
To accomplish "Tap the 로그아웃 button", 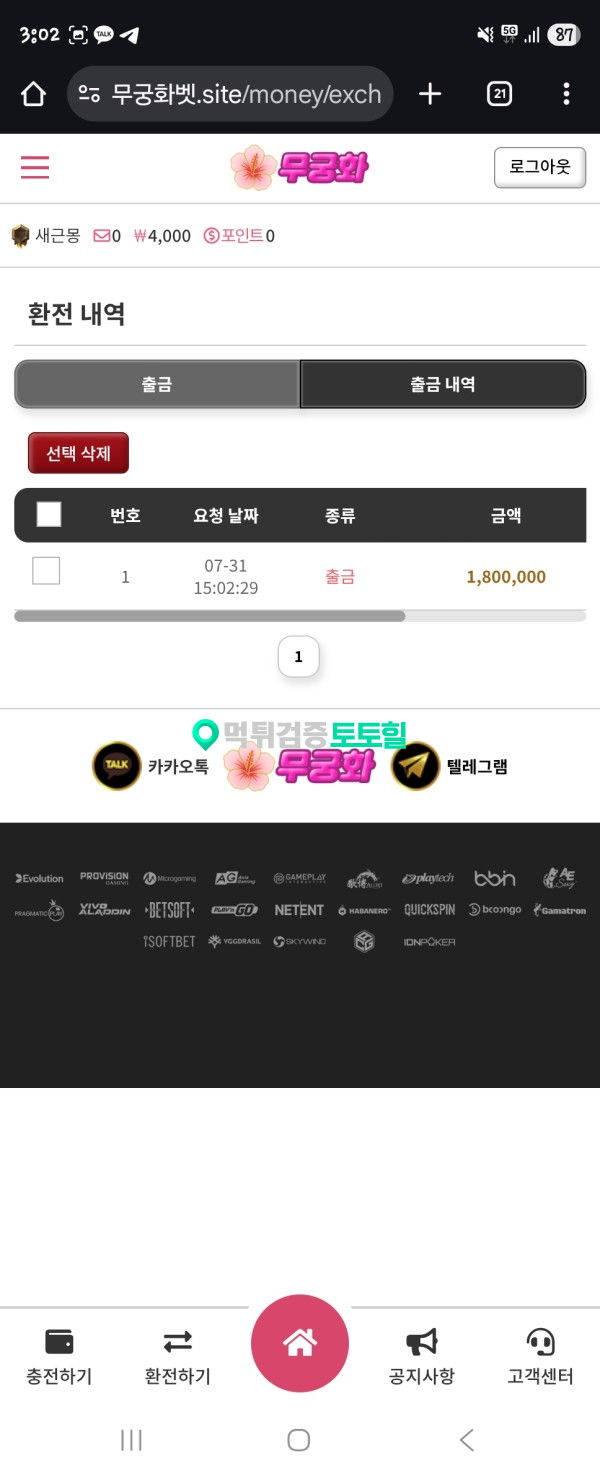I will [539, 167].
